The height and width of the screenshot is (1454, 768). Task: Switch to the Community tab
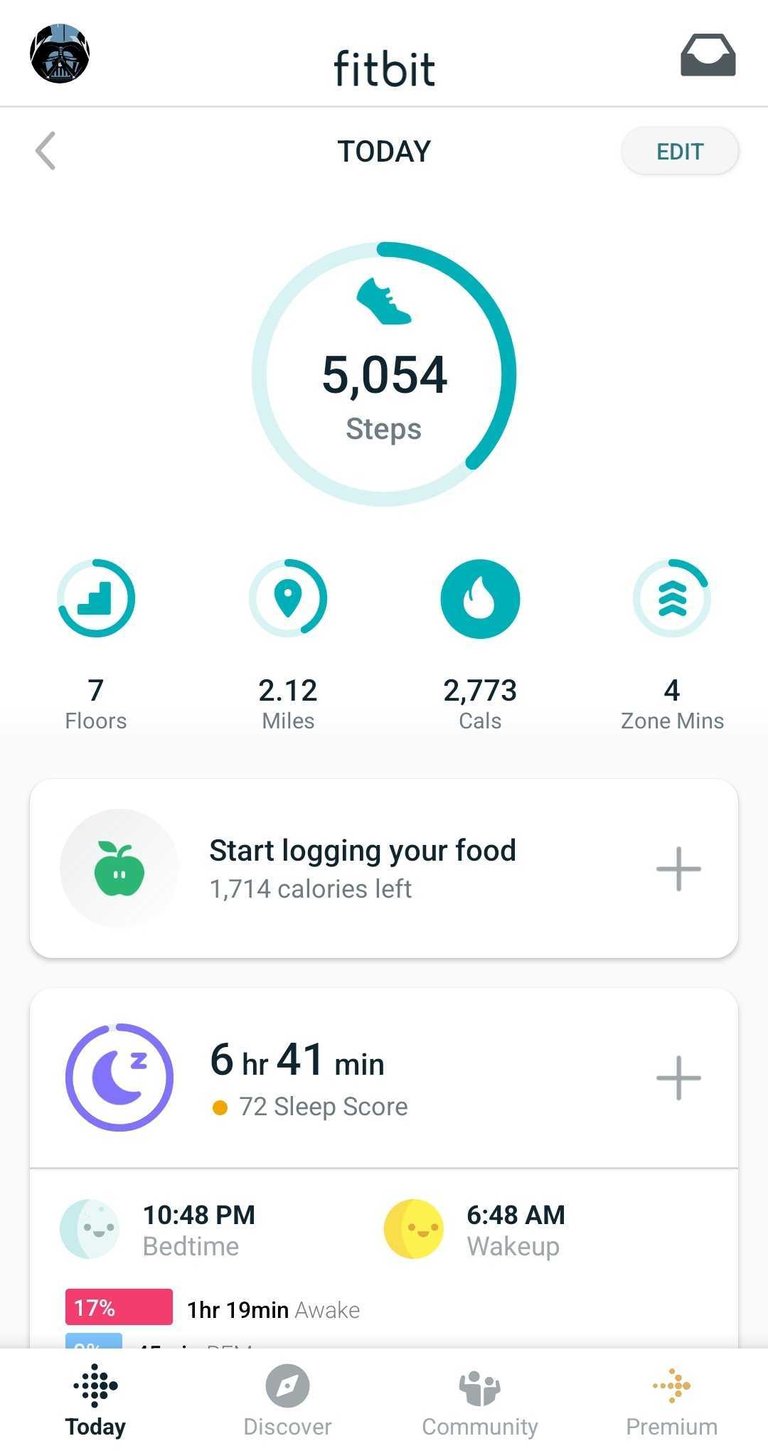[480, 1400]
